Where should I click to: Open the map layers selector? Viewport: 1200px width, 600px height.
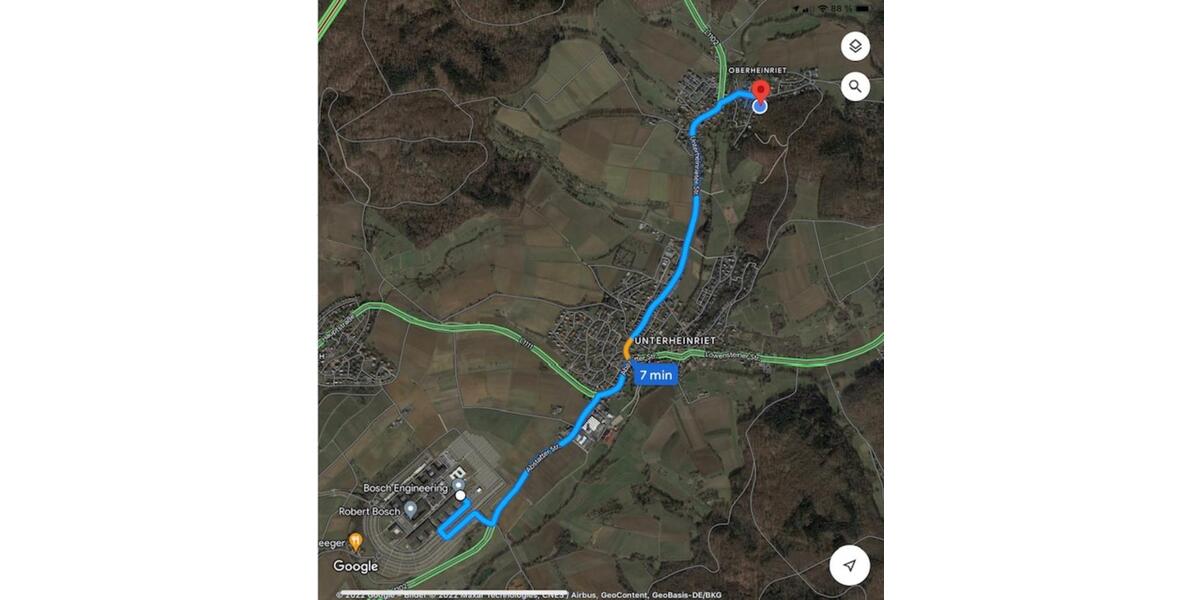pyautogui.click(x=855, y=47)
